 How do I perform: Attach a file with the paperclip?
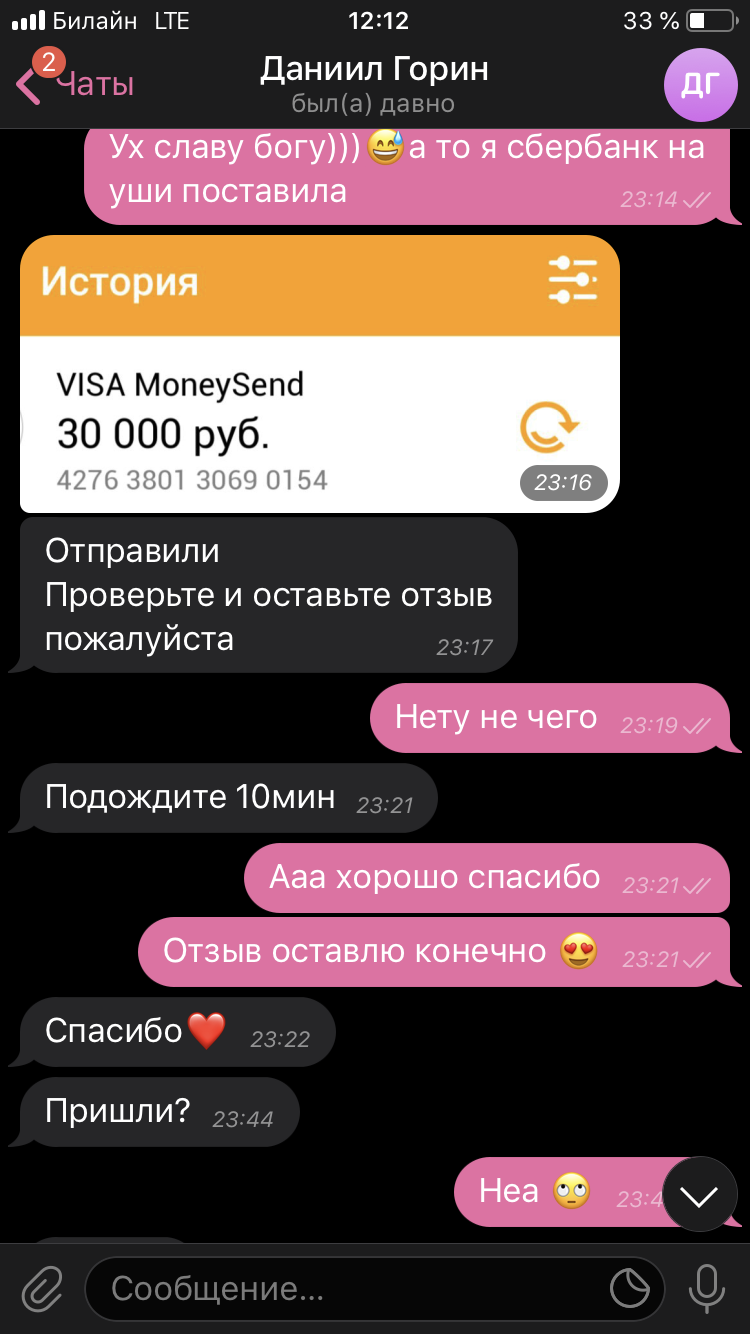pyautogui.click(x=42, y=1288)
